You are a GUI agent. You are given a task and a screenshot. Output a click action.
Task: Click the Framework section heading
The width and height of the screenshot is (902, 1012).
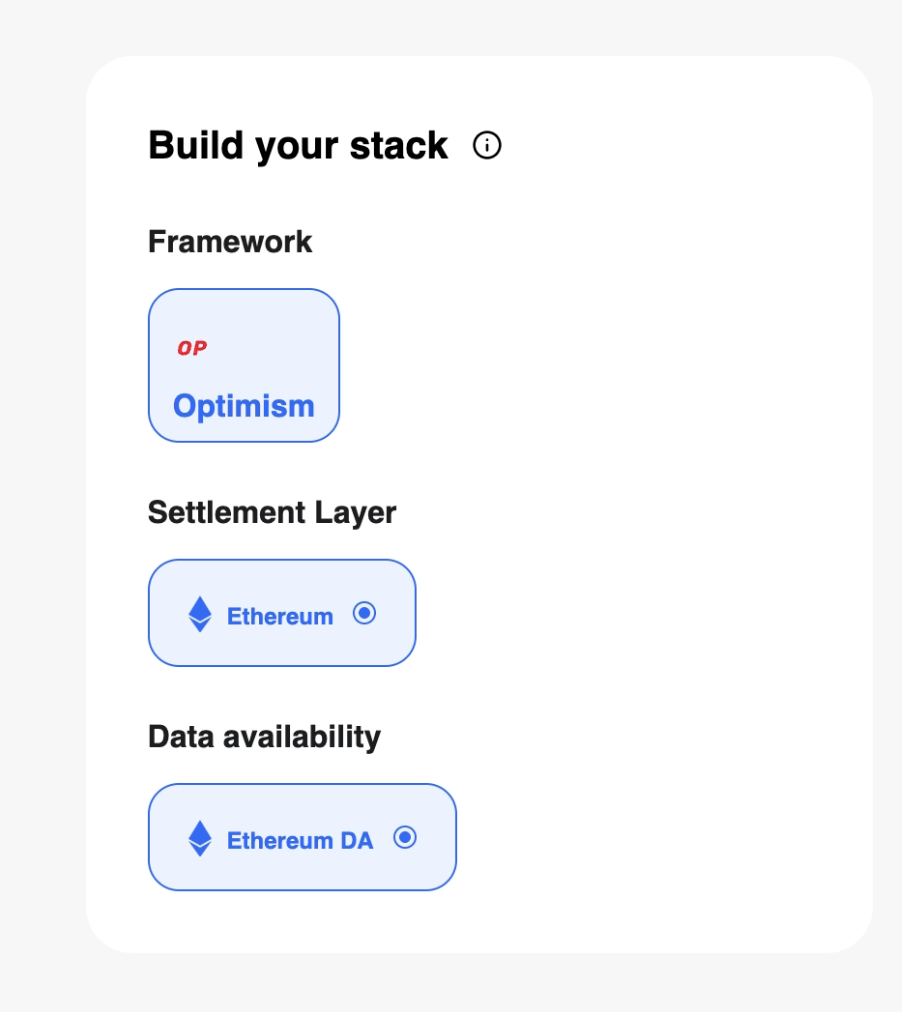(229, 241)
